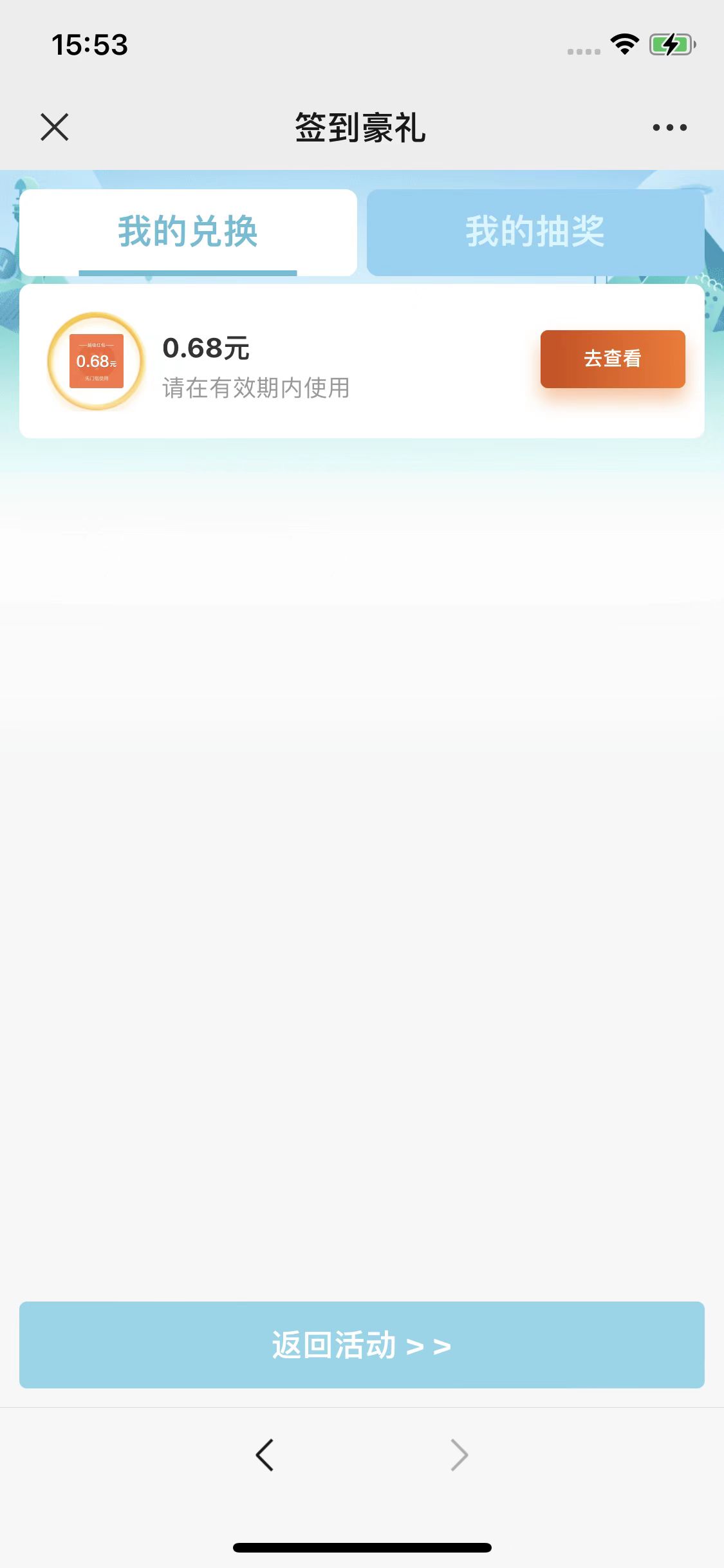
Task: Switch to the 我的抽奖 tab
Action: [x=535, y=232]
